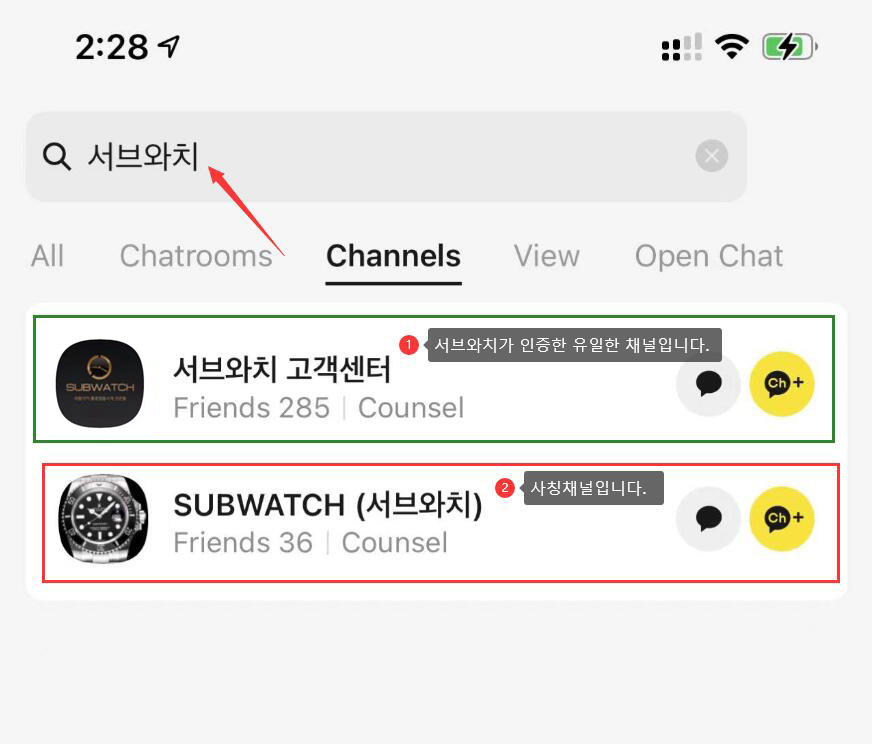
Task: Clear the search text
Action: point(711,156)
